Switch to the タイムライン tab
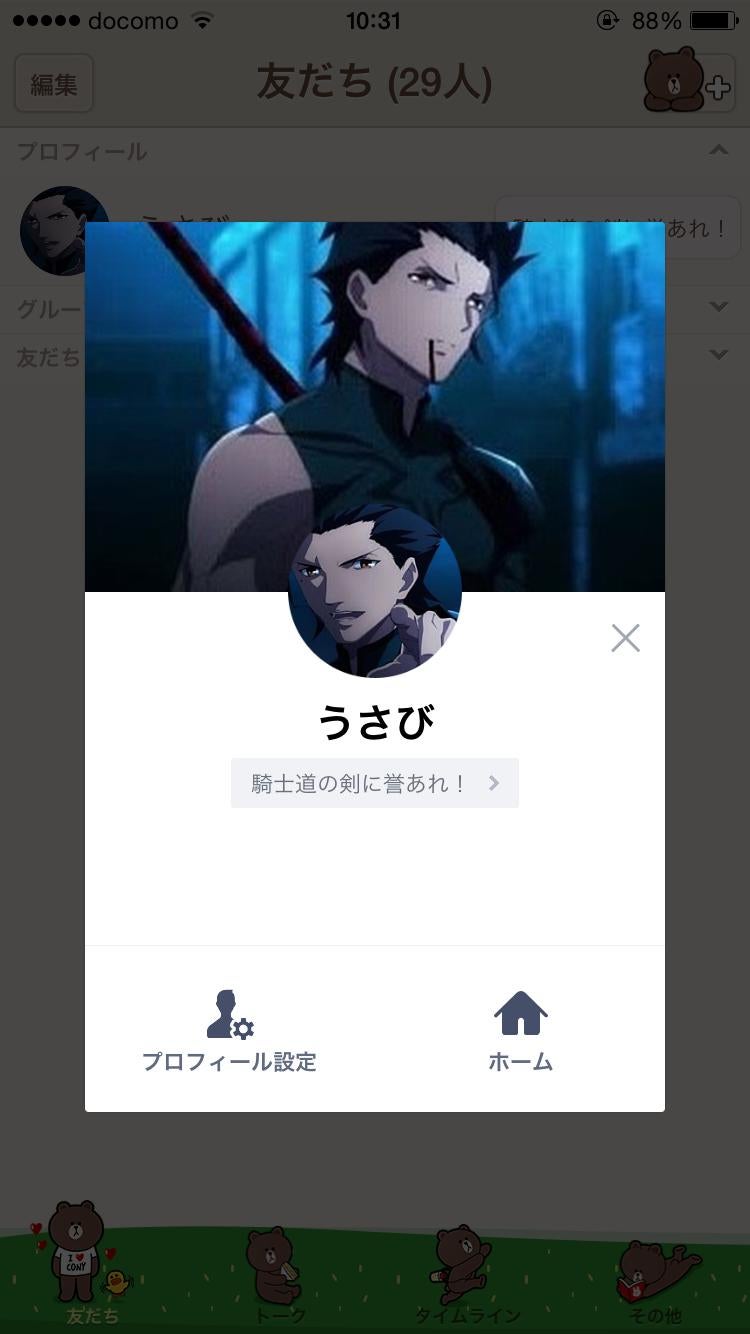Viewport: 750px width, 1334px height. pos(460,1290)
